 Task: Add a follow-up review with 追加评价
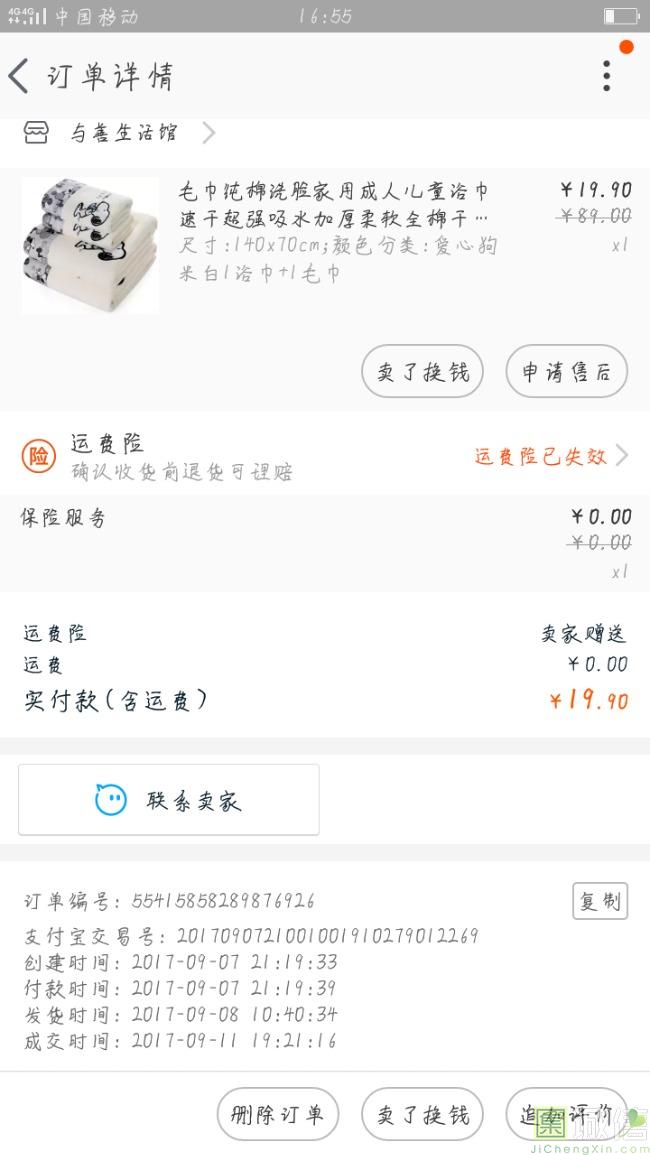tap(566, 1114)
